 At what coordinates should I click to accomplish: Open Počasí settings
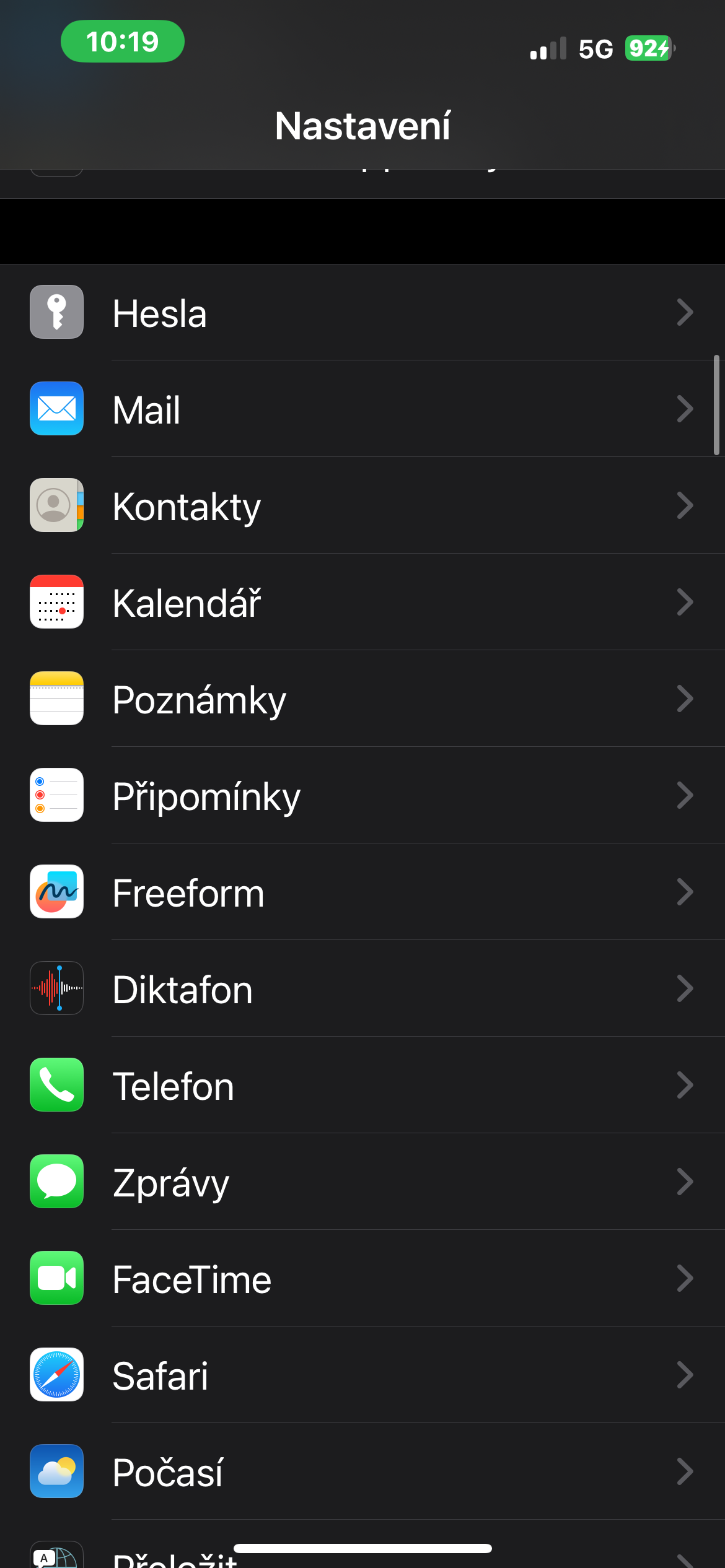pyautogui.click(x=362, y=1472)
